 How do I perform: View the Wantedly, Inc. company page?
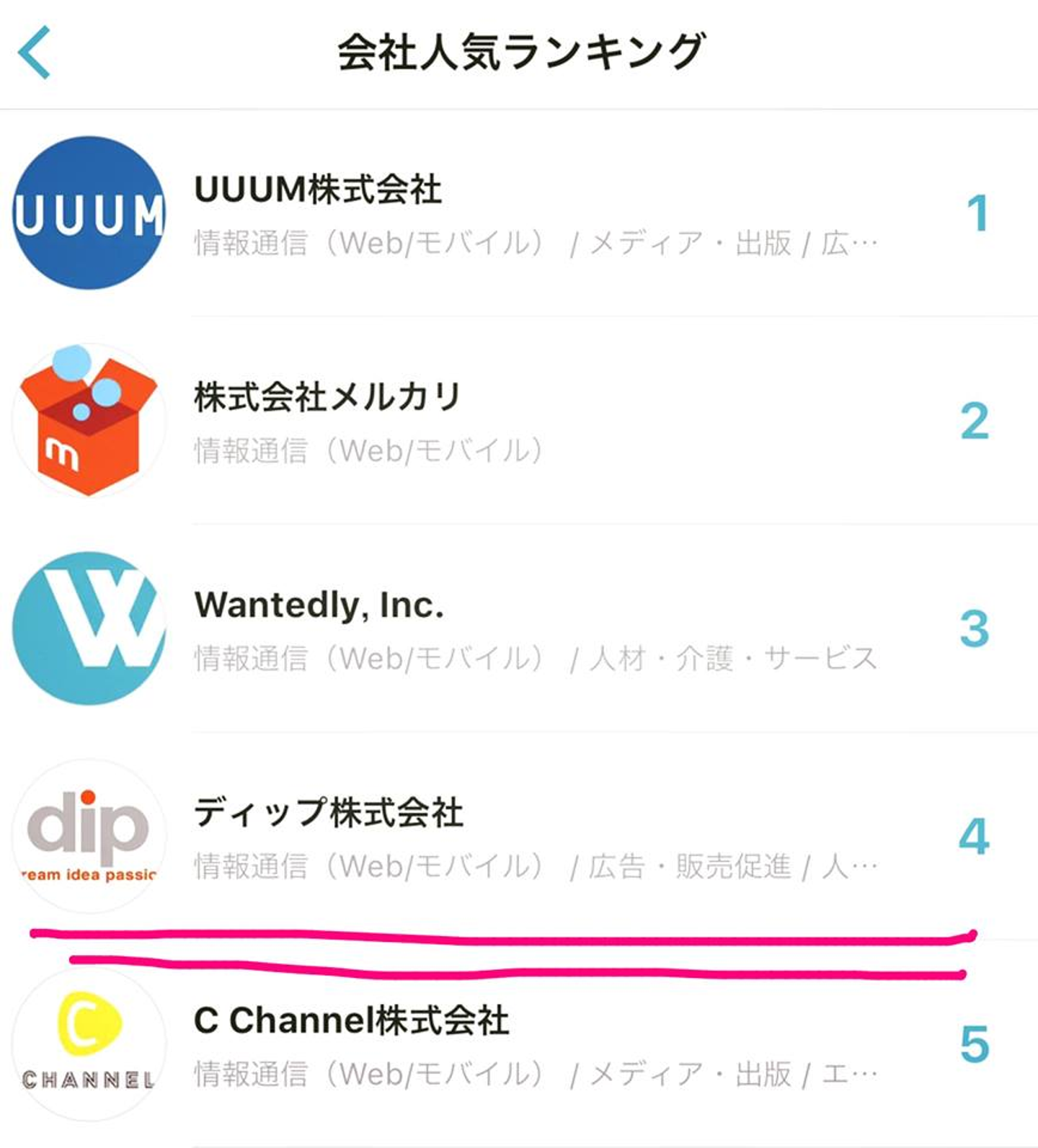(319, 605)
